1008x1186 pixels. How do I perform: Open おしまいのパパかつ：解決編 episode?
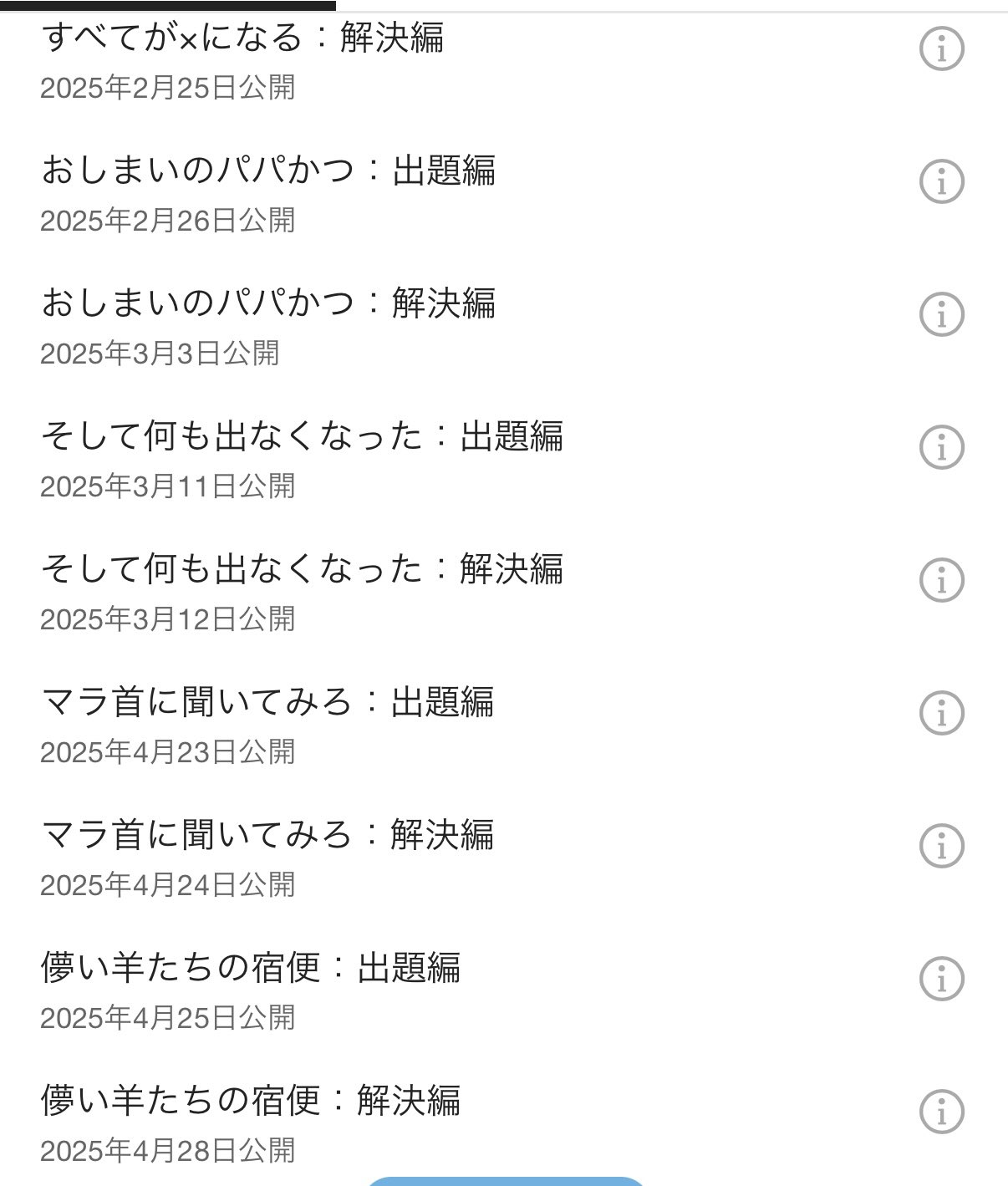(x=268, y=303)
